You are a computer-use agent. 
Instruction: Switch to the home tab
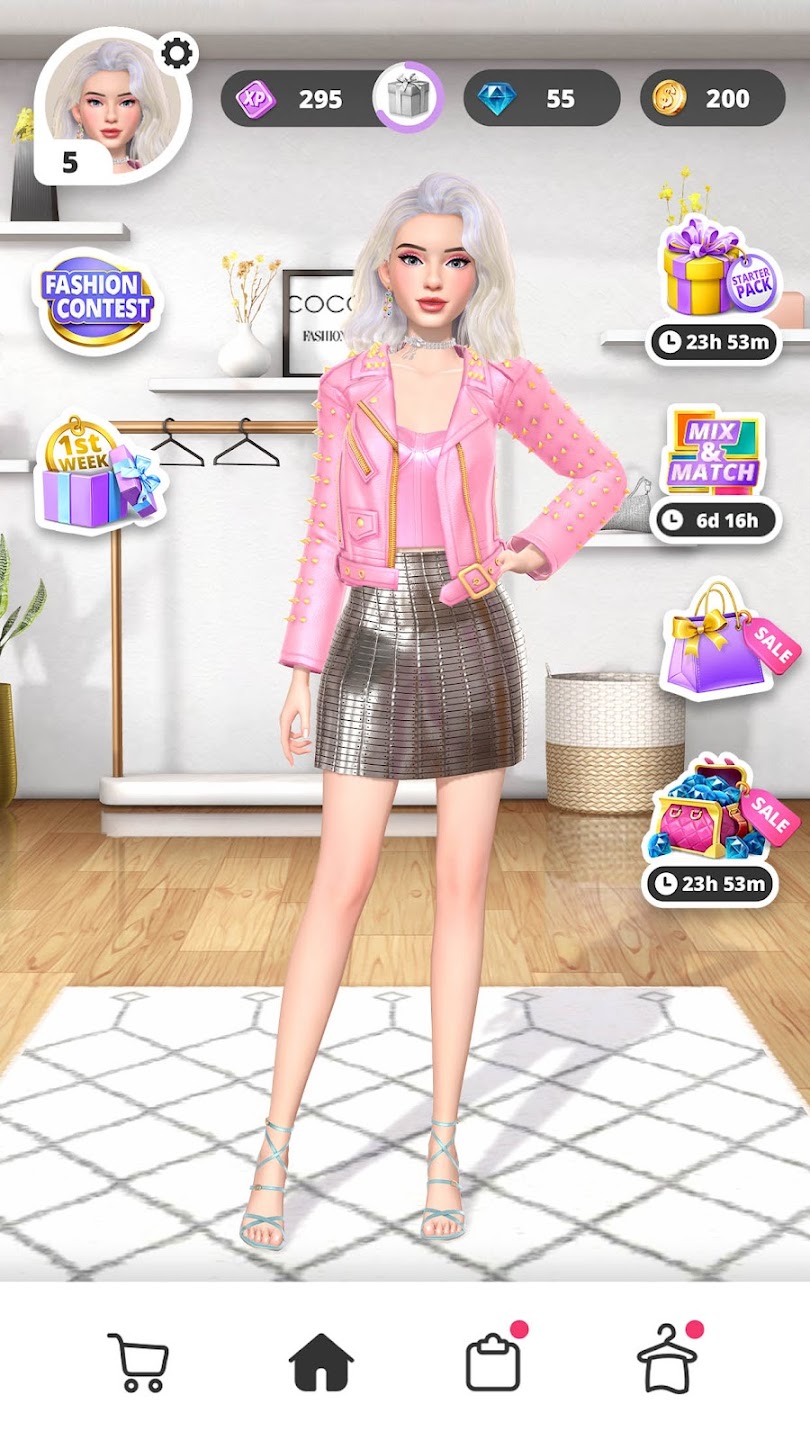pyautogui.click(x=321, y=1362)
